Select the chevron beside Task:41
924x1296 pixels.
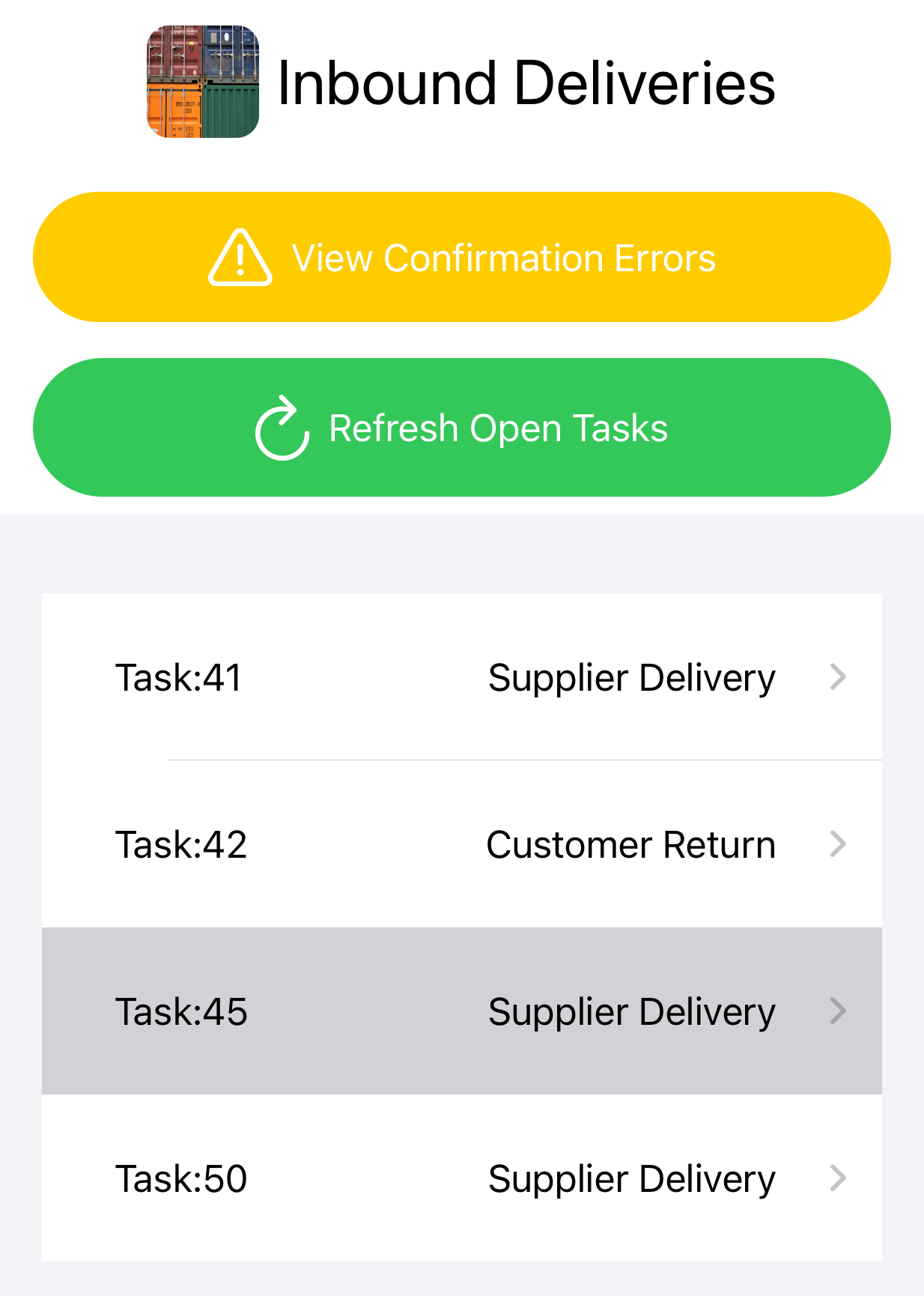point(837,676)
